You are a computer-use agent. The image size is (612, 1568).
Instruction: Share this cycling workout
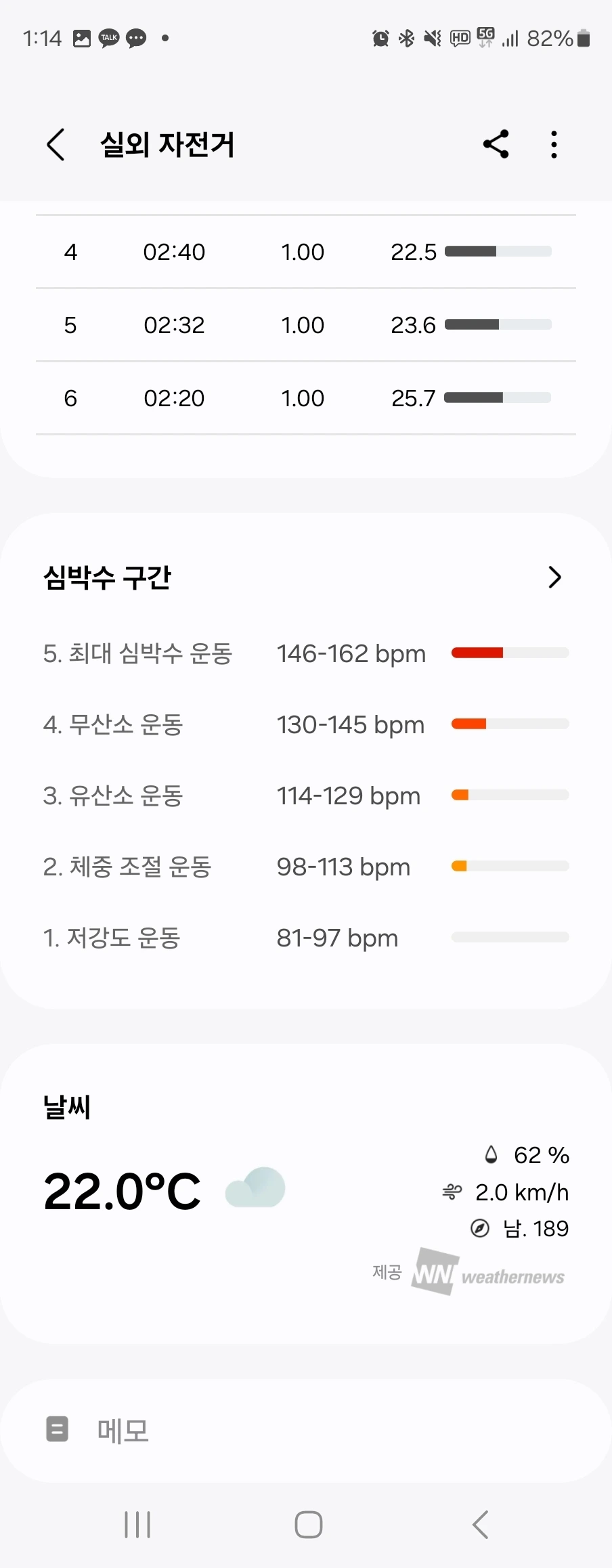[x=496, y=144]
